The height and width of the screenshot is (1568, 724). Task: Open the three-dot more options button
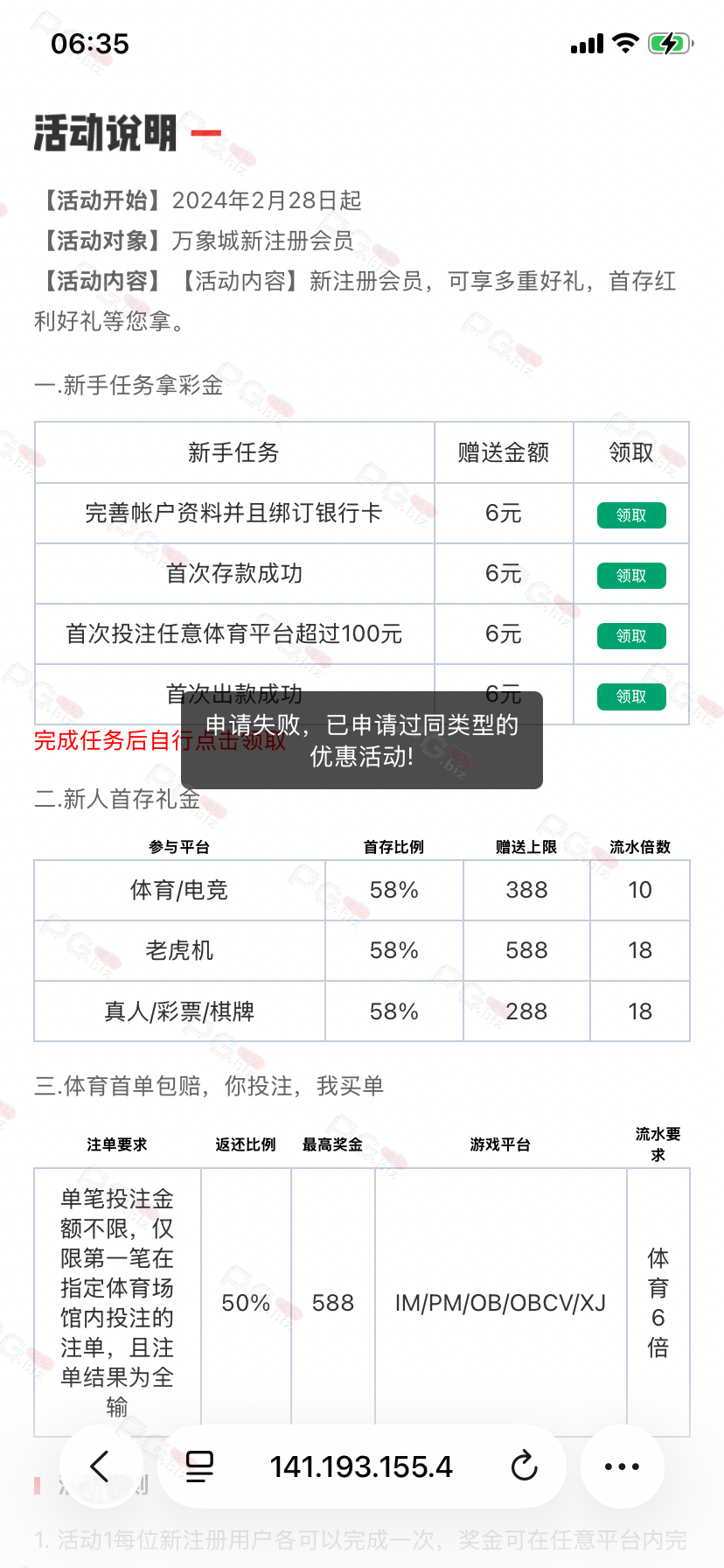[623, 1466]
